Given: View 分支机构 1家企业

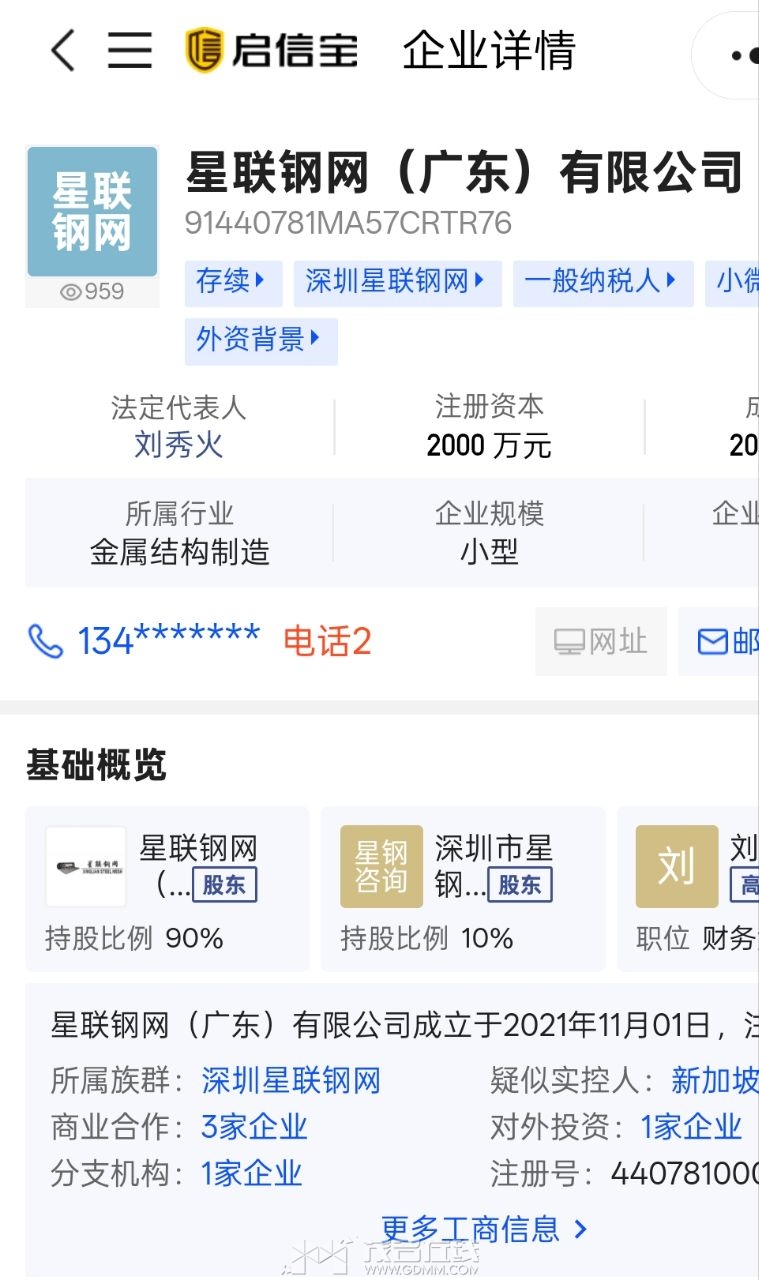Looking at the screenshot, I should coord(251,1173).
